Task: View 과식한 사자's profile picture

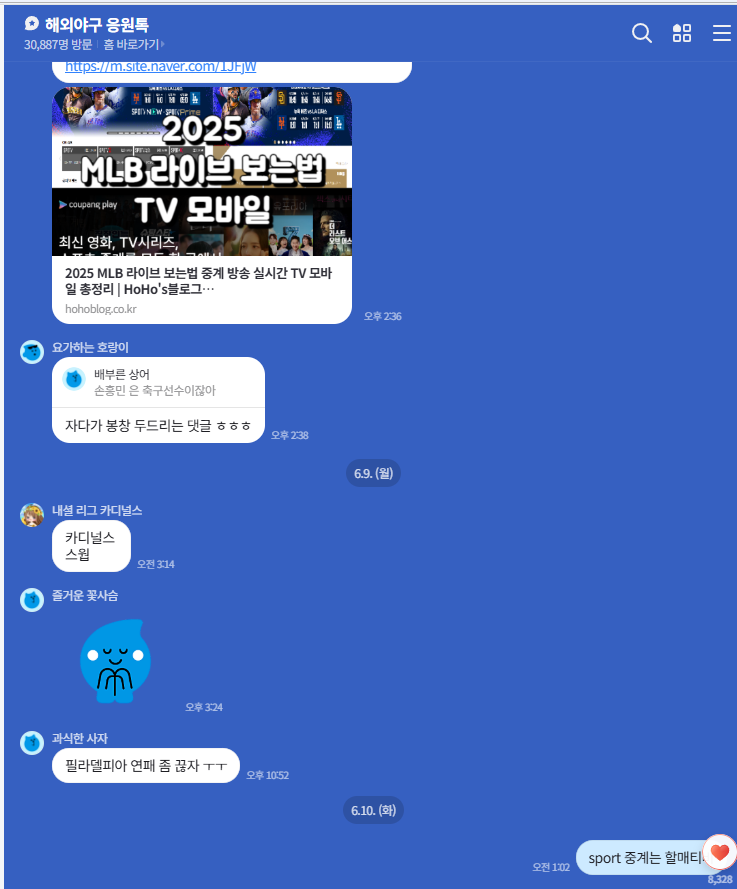Action: (x=32, y=742)
